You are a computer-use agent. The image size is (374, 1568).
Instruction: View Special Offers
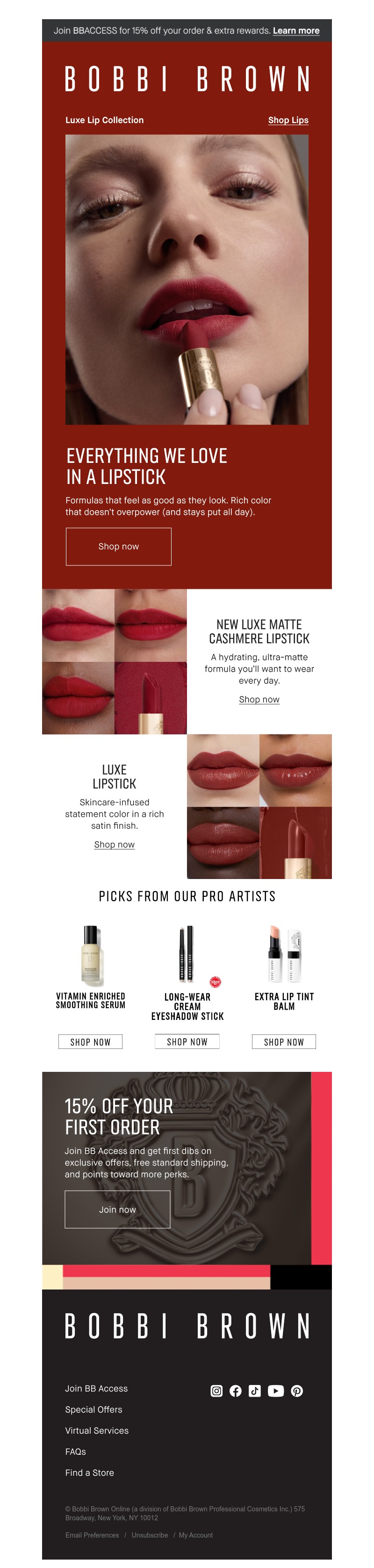pos(93,1409)
